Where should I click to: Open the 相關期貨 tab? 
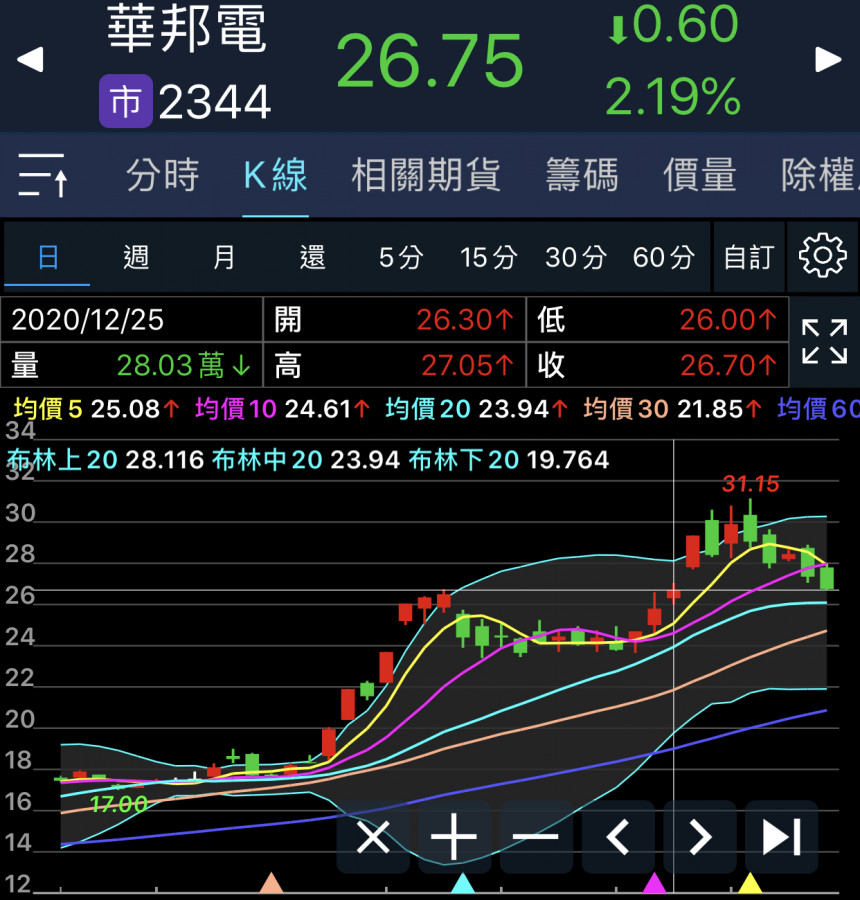click(425, 176)
